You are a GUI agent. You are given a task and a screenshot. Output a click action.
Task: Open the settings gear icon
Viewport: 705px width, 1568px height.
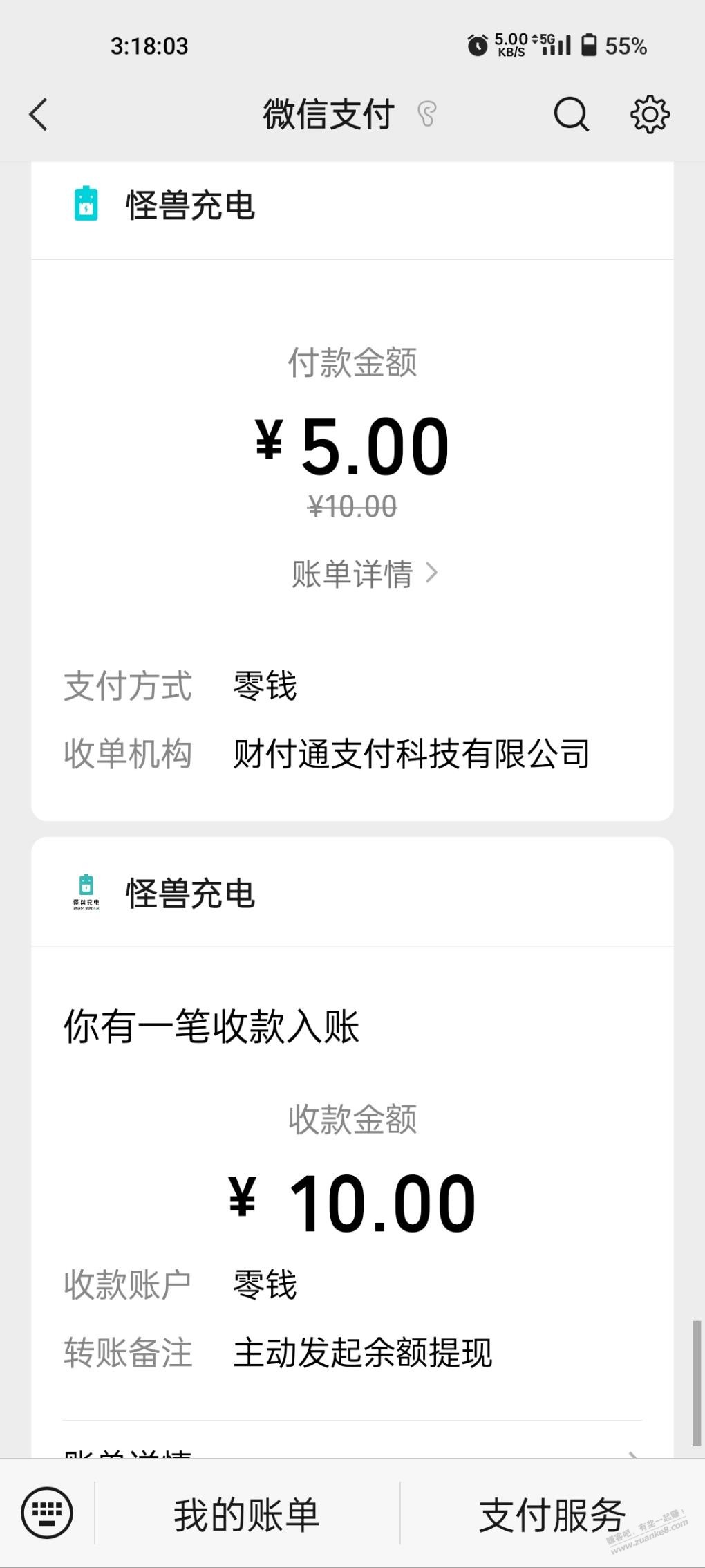coord(650,114)
